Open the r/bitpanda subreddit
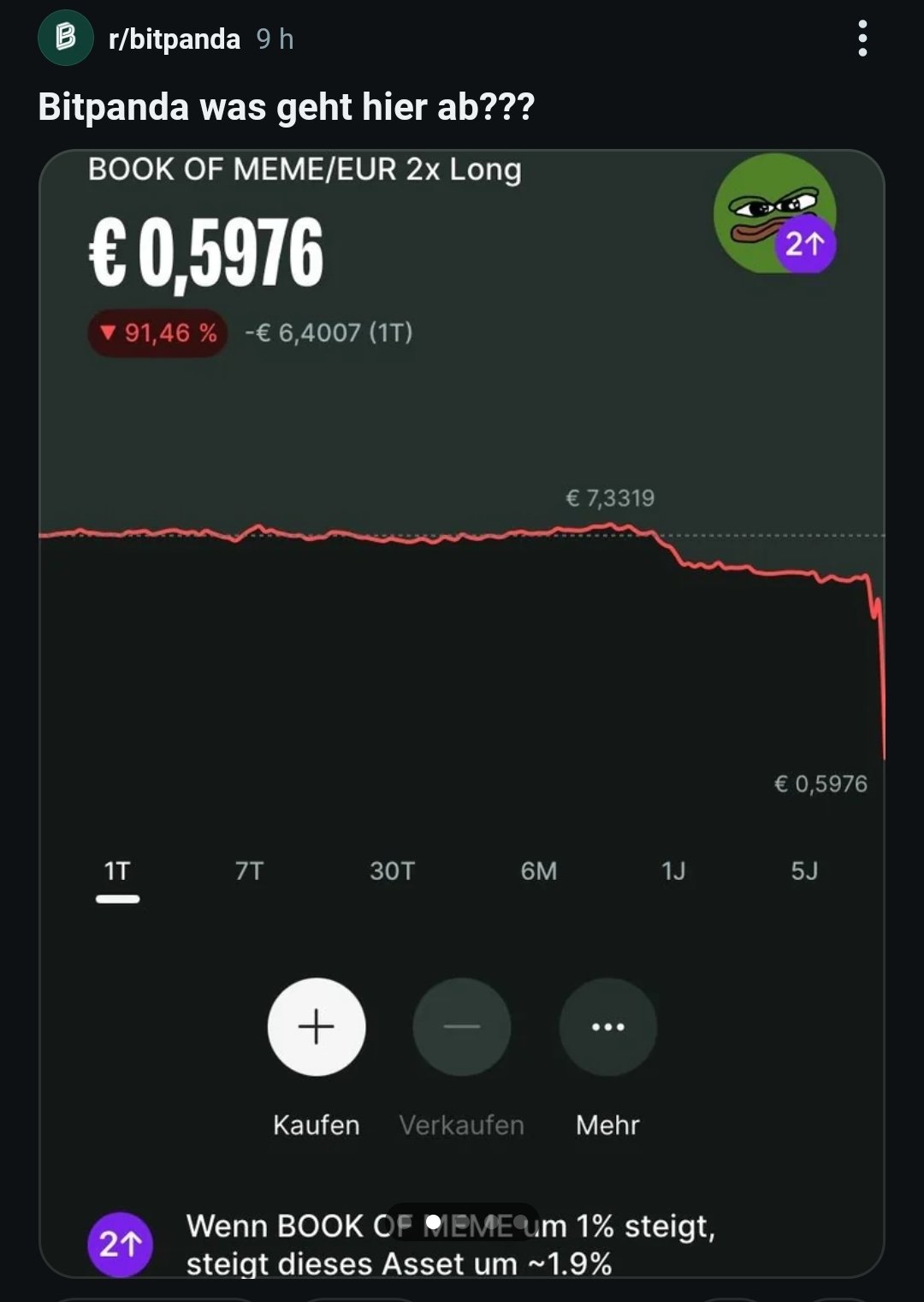 tap(175, 39)
